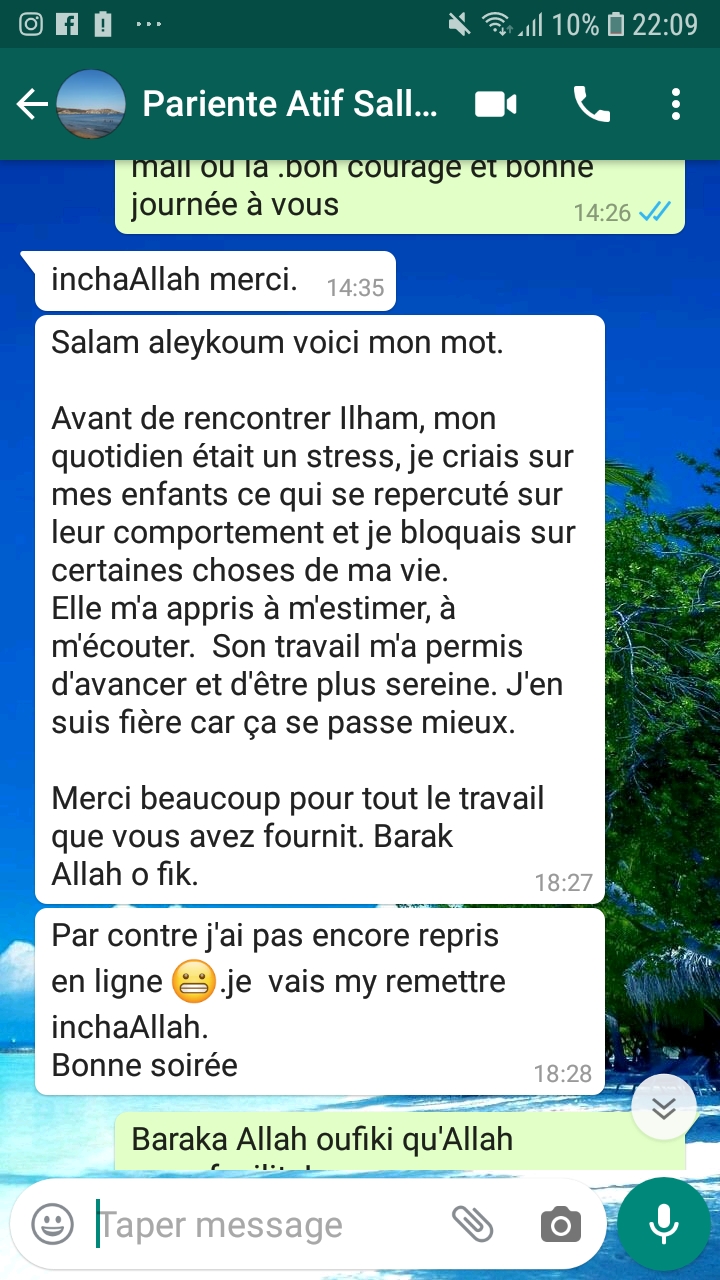
Task: Open the emoji picker
Action: pyautogui.click(x=52, y=1224)
